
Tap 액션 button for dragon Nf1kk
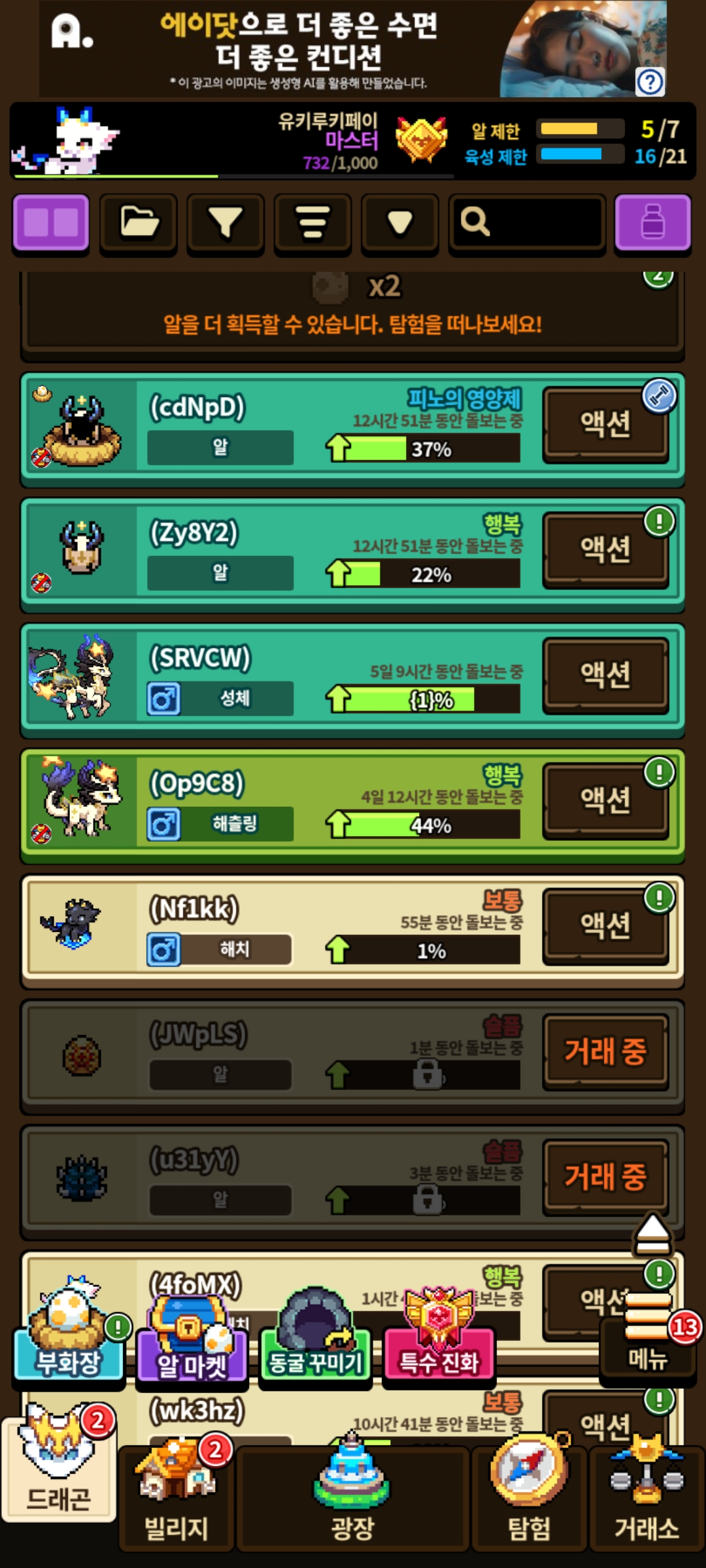click(x=605, y=926)
